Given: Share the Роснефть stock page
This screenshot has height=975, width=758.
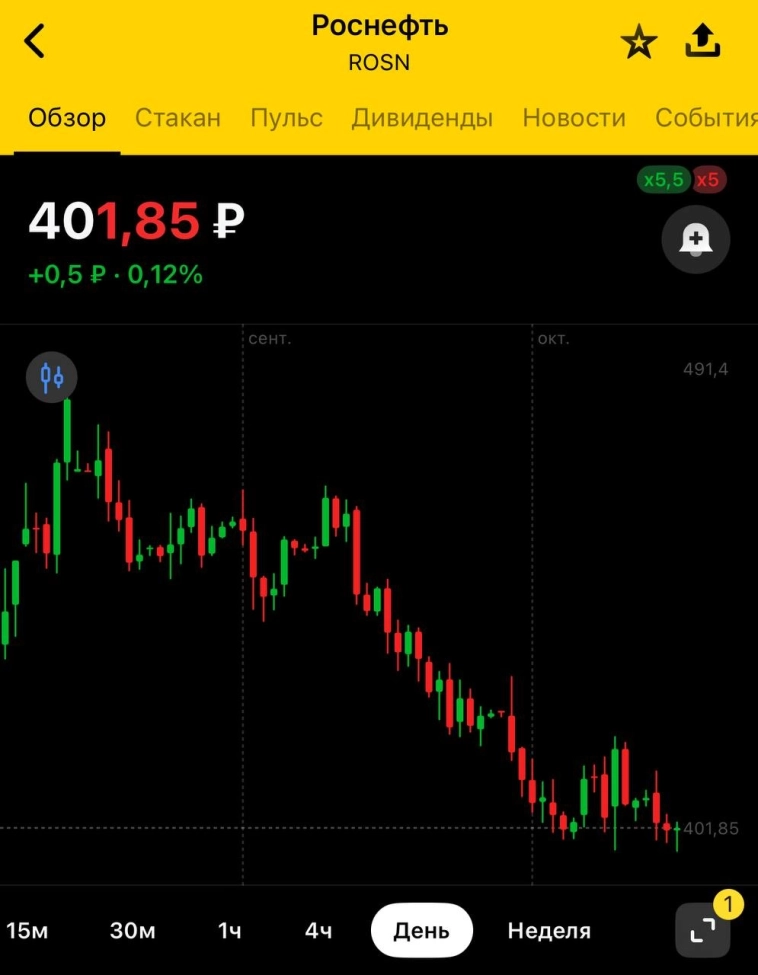Looking at the screenshot, I should 702,42.
